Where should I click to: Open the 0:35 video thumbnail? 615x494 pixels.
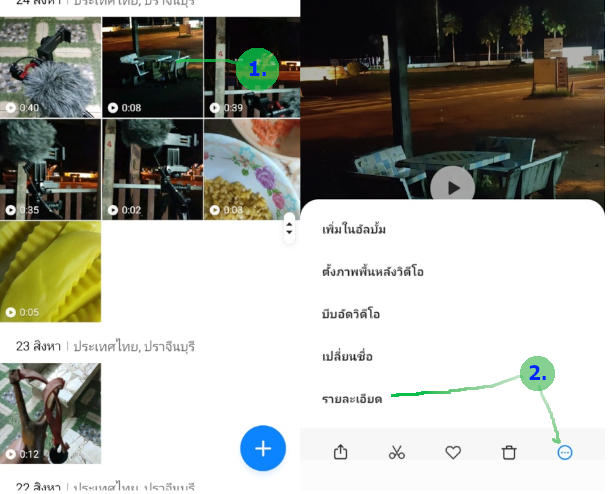[50, 168]
